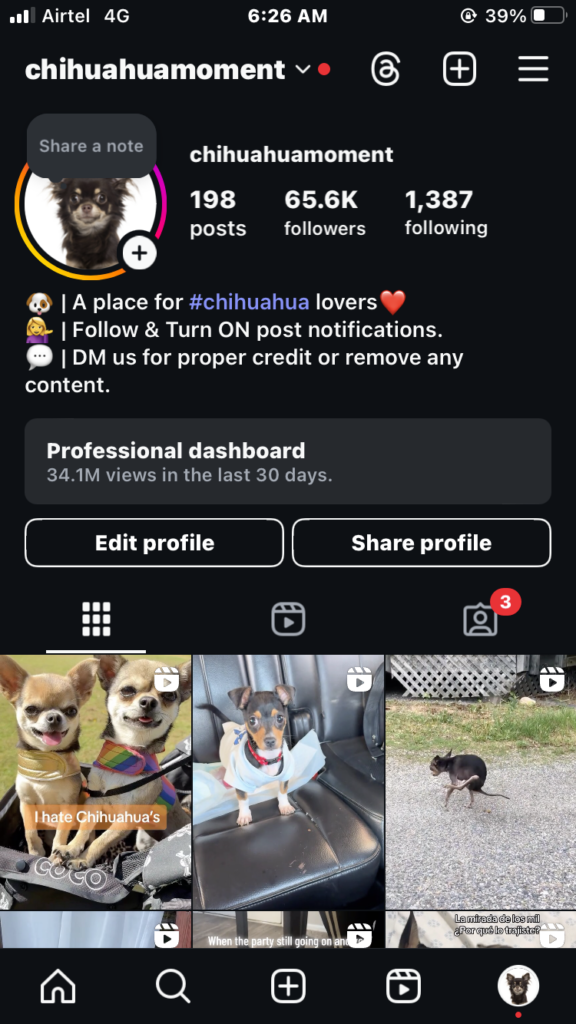Open the Threads icon
This screenshot has width=576, height=1024.
click(x=386, y=69)
